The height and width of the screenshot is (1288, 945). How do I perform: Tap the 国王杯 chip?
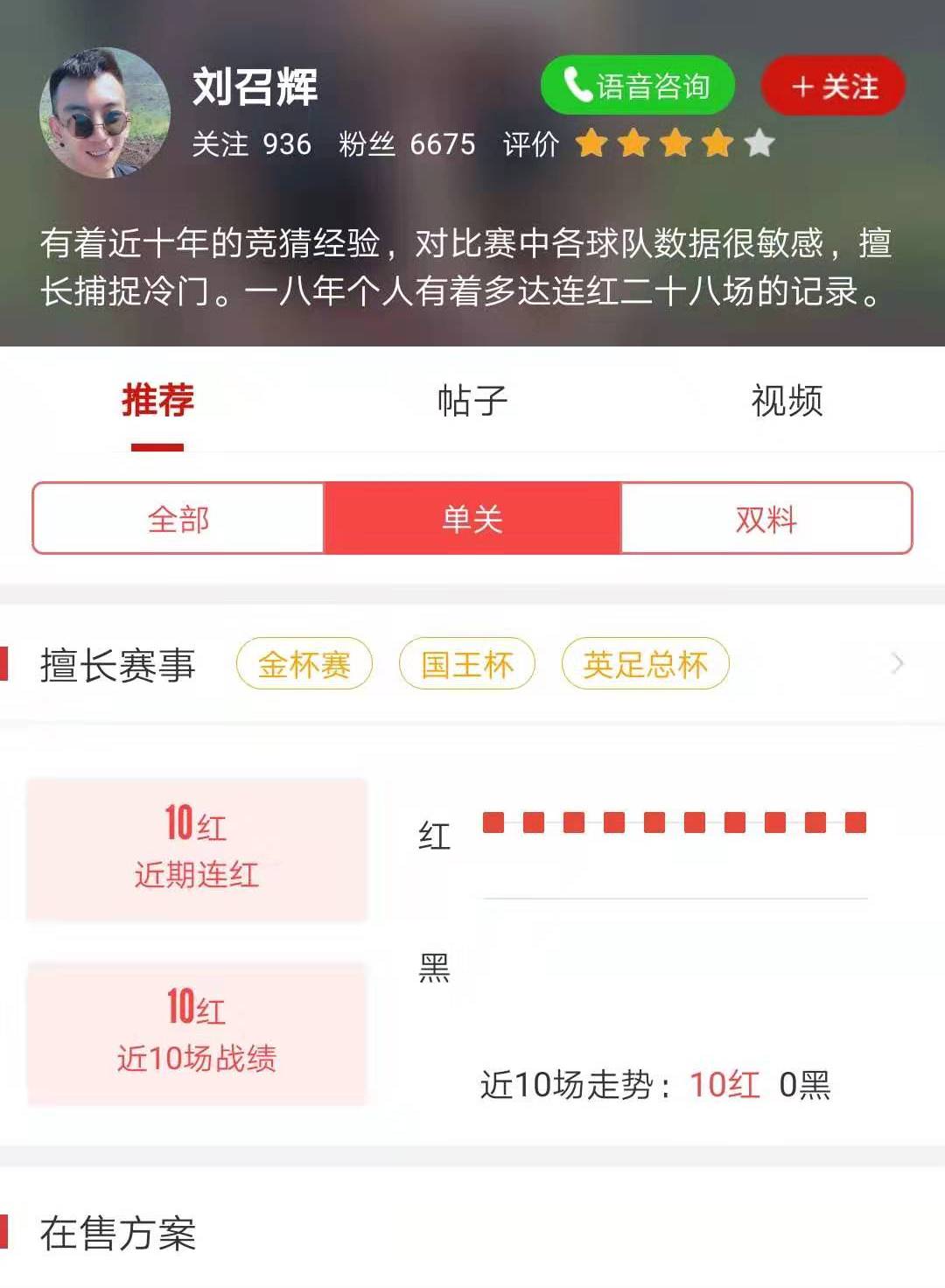click(466, 664)
